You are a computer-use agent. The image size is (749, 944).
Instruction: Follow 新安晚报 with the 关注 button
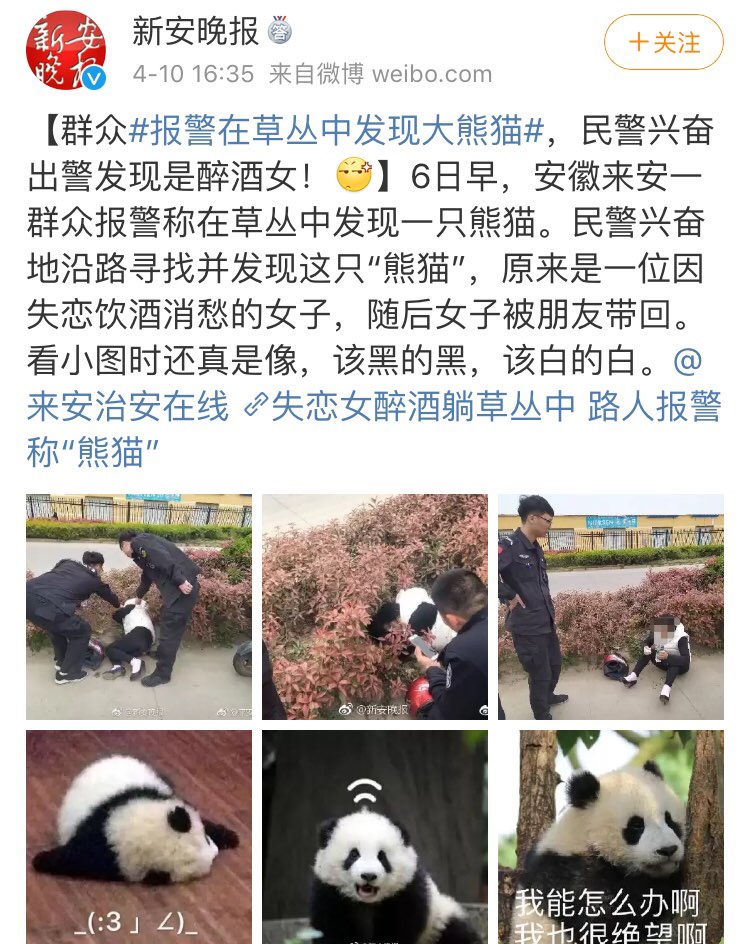pyautogui.click(x=663, y=43)
